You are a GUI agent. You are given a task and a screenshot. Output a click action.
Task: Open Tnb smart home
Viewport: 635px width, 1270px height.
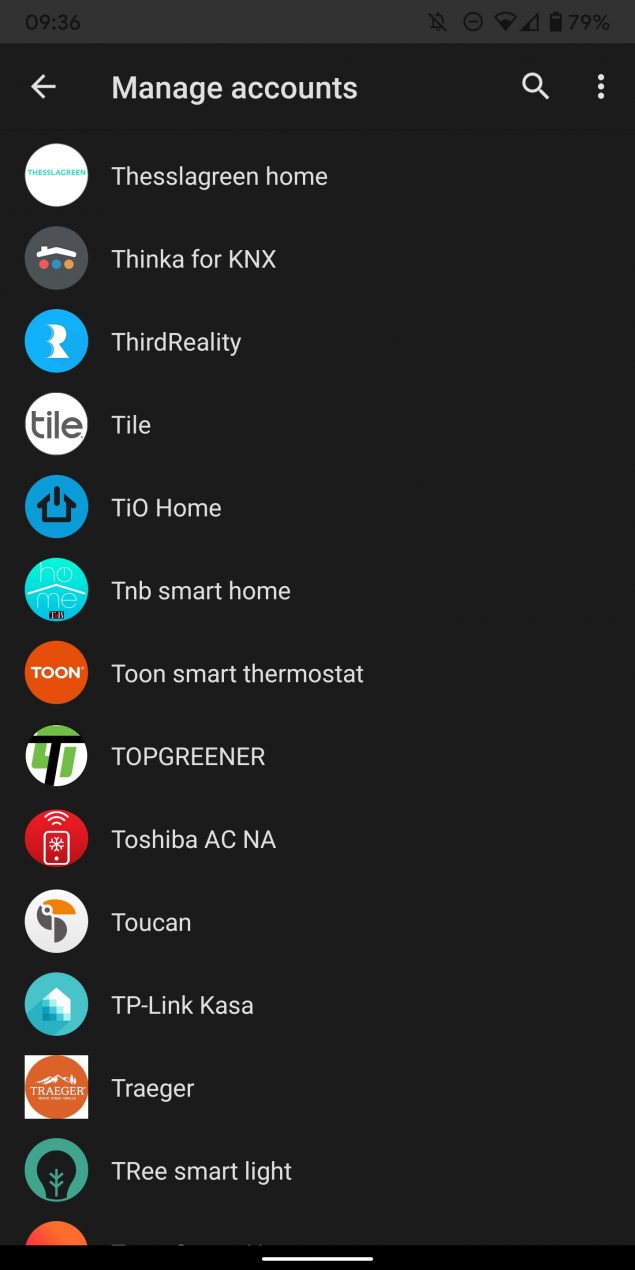[x=201, y=591]
